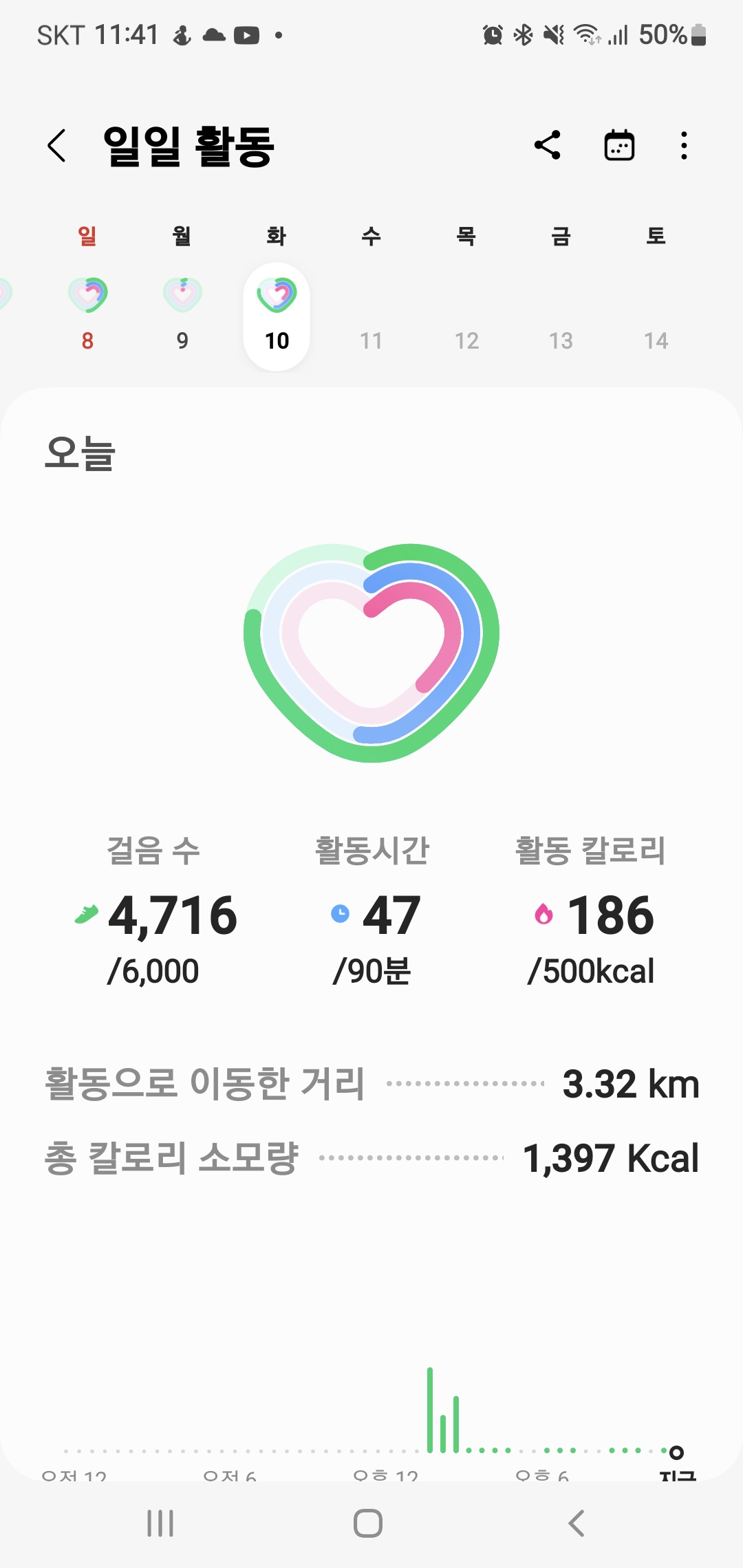
Task: Share today's daily activity
Action: [548, 145]
